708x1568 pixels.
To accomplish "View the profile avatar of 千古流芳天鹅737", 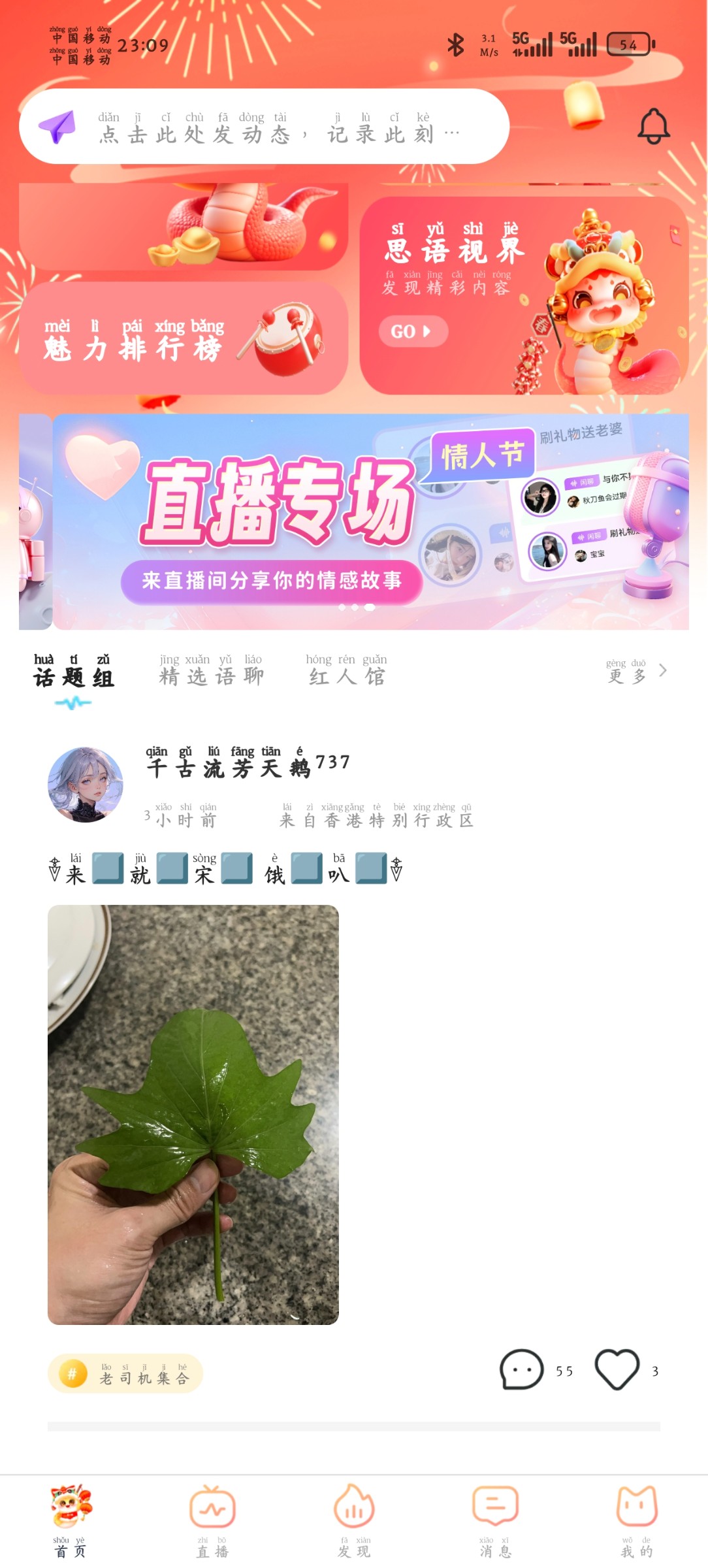I will 86,785.
